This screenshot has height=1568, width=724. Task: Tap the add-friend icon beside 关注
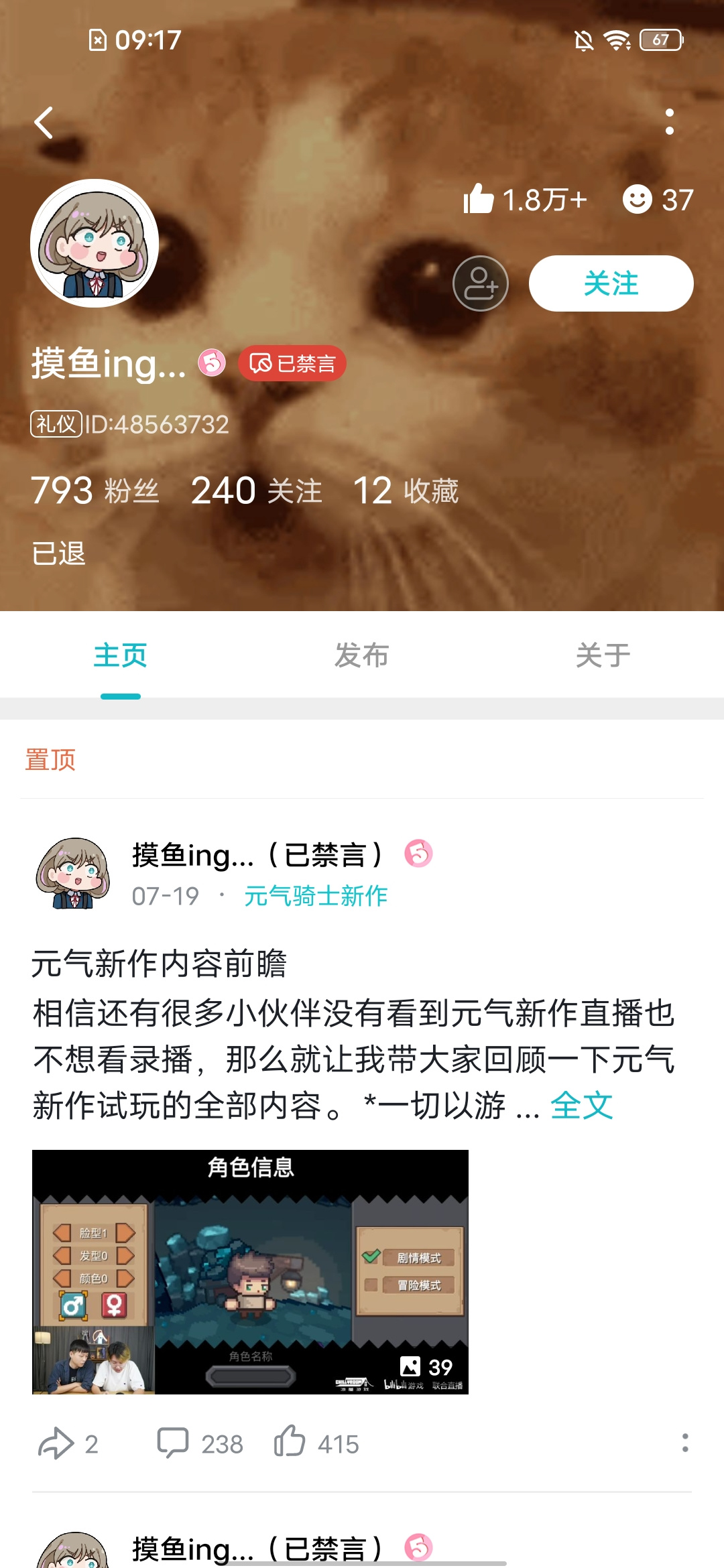tap(480, 283)
